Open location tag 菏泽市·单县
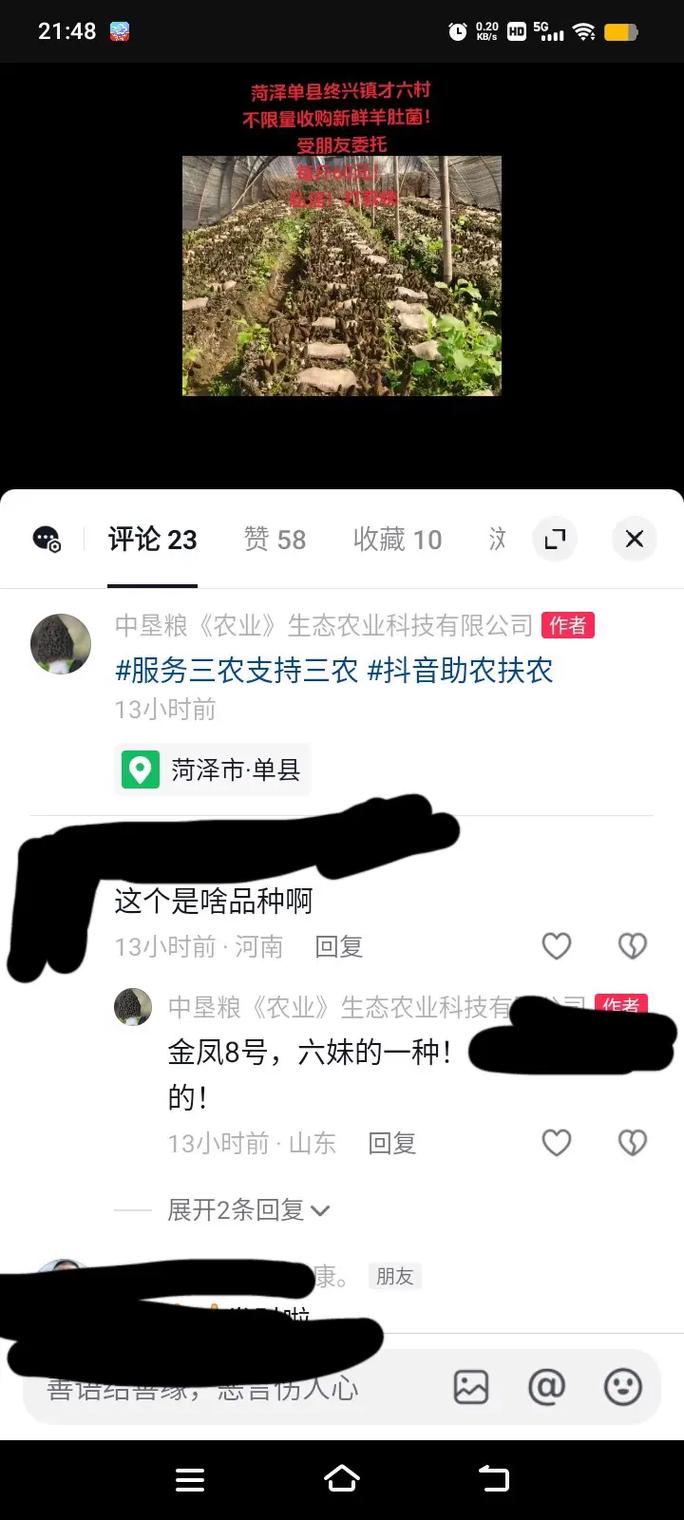This screenshot has width=684, height=1520. point(213,770)
